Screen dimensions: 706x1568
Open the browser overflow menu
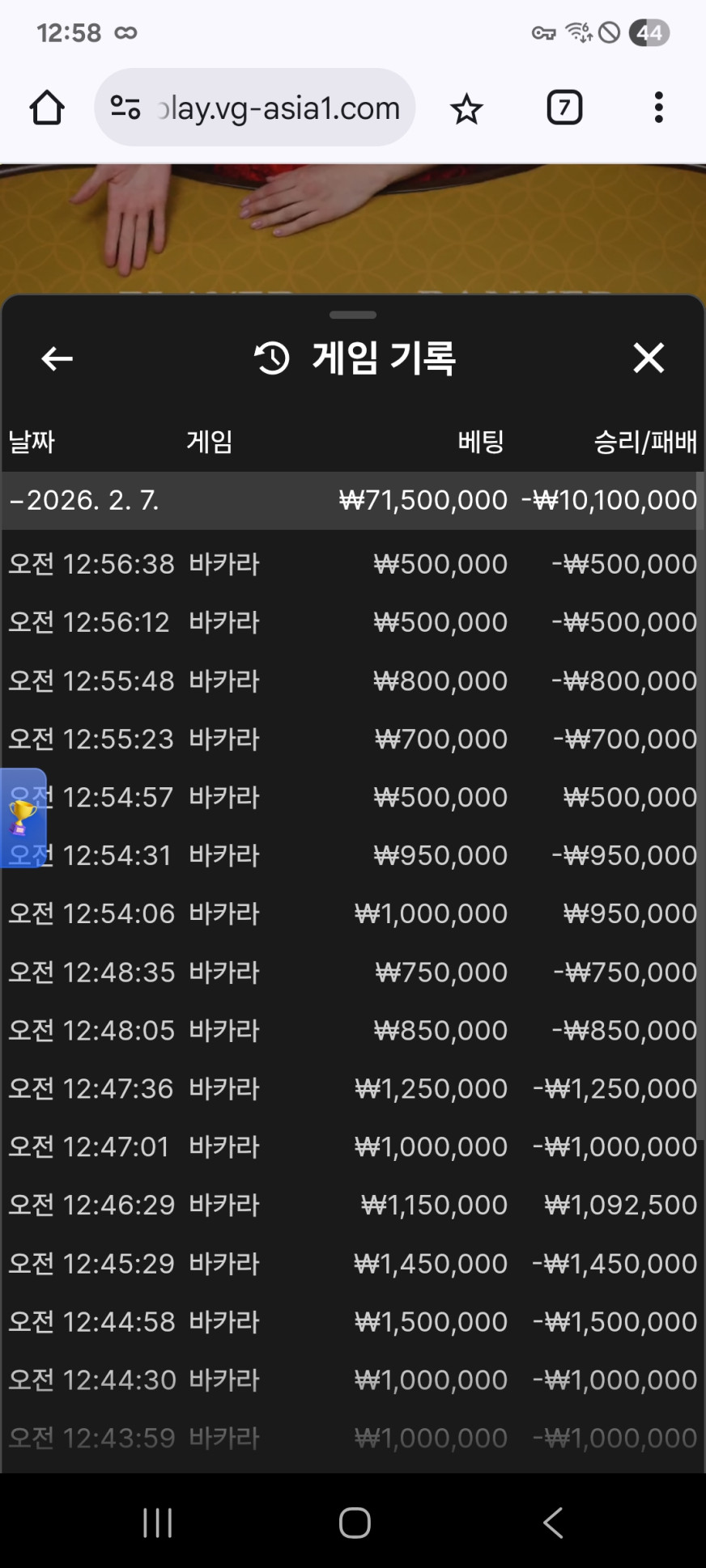tap(658, 108)
